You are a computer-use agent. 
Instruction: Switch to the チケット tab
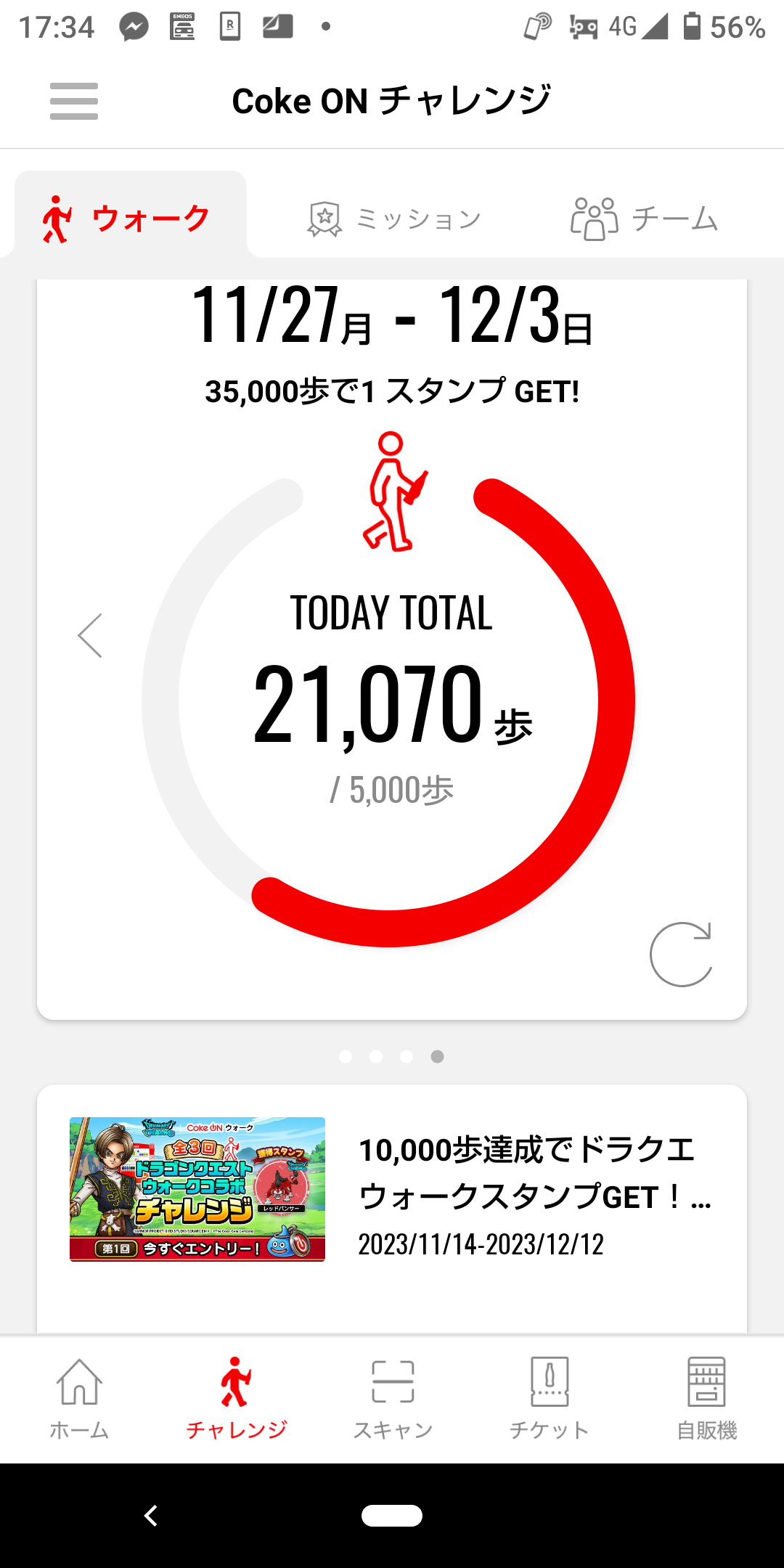tap(550, 1399)
